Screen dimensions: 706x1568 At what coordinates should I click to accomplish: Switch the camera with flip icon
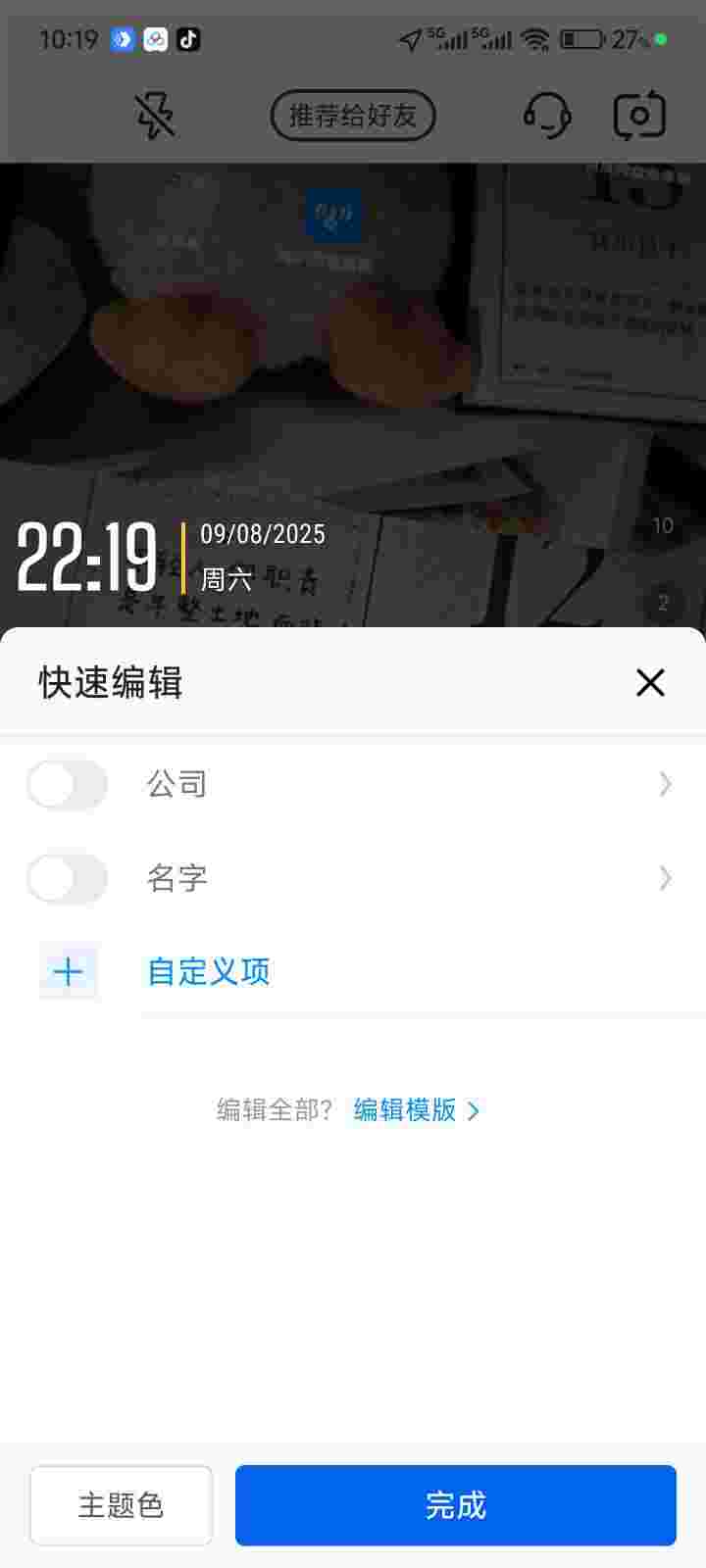(x=639, y=116)
